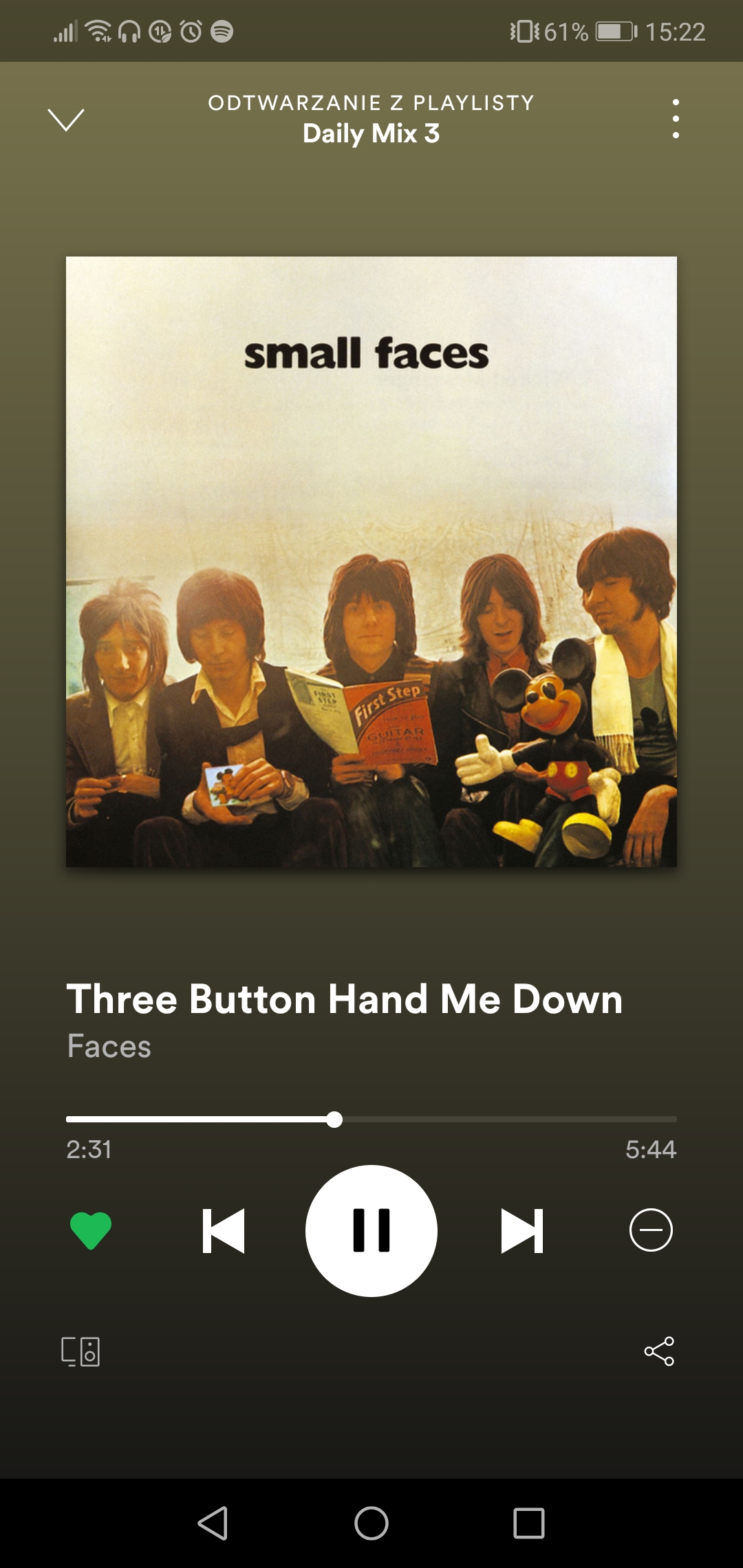
Task: Tap the playback progress bar to seek
Action: click(371, 1120)
